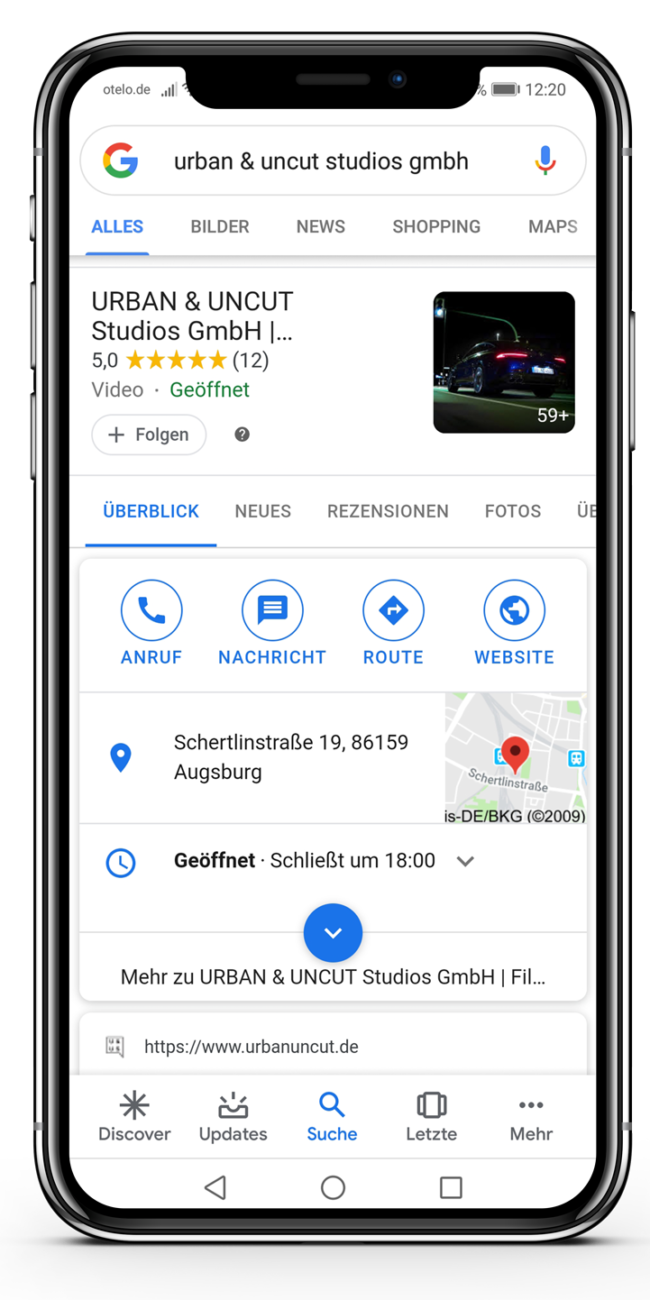This screenshot has width=650, height=1300.
Task: Tap the blue expand arrow button
Action: click(333, 933)
